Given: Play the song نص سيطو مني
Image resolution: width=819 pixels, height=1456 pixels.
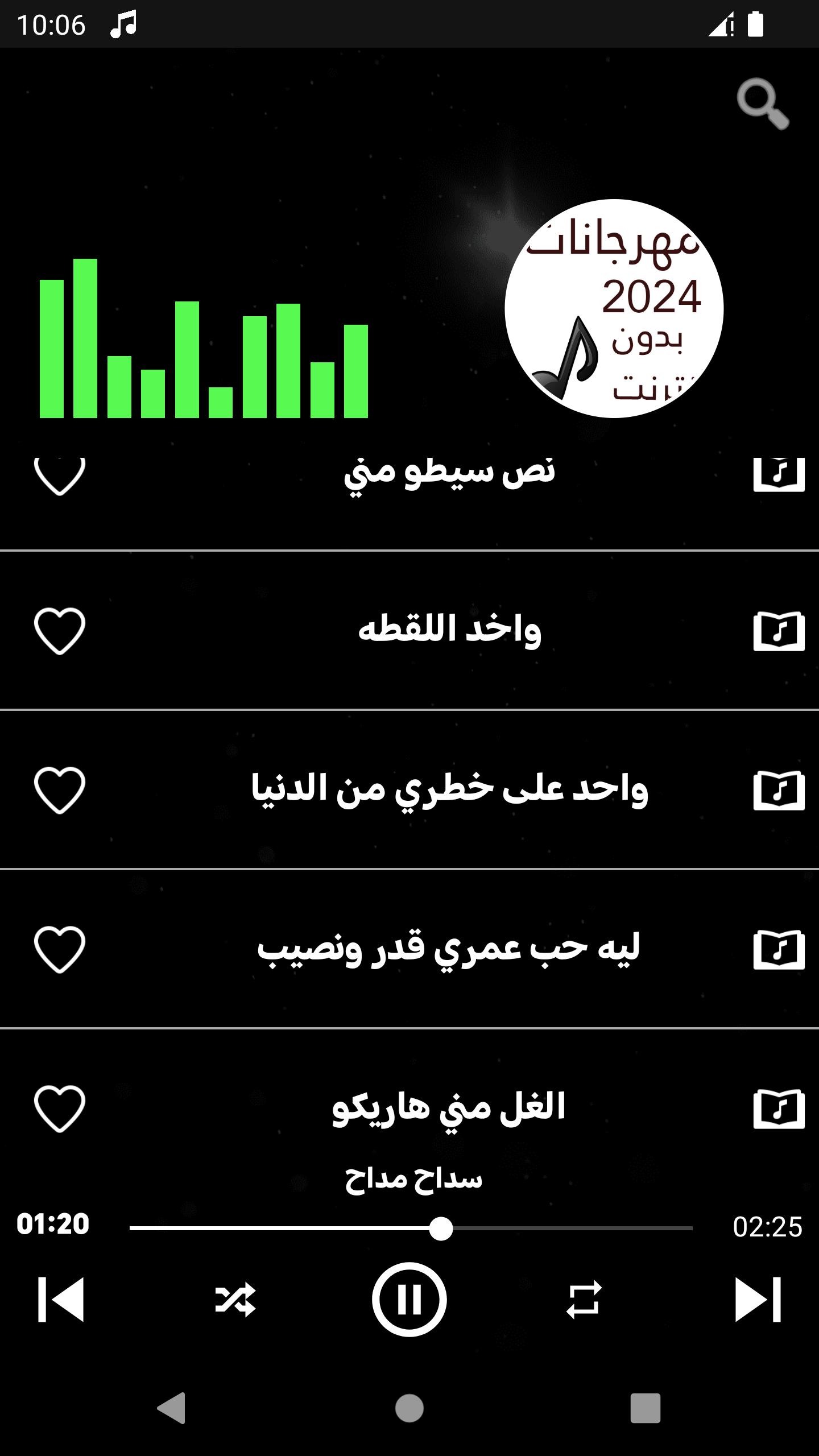Looking at the screenshot, I should [x=449, y=472].
